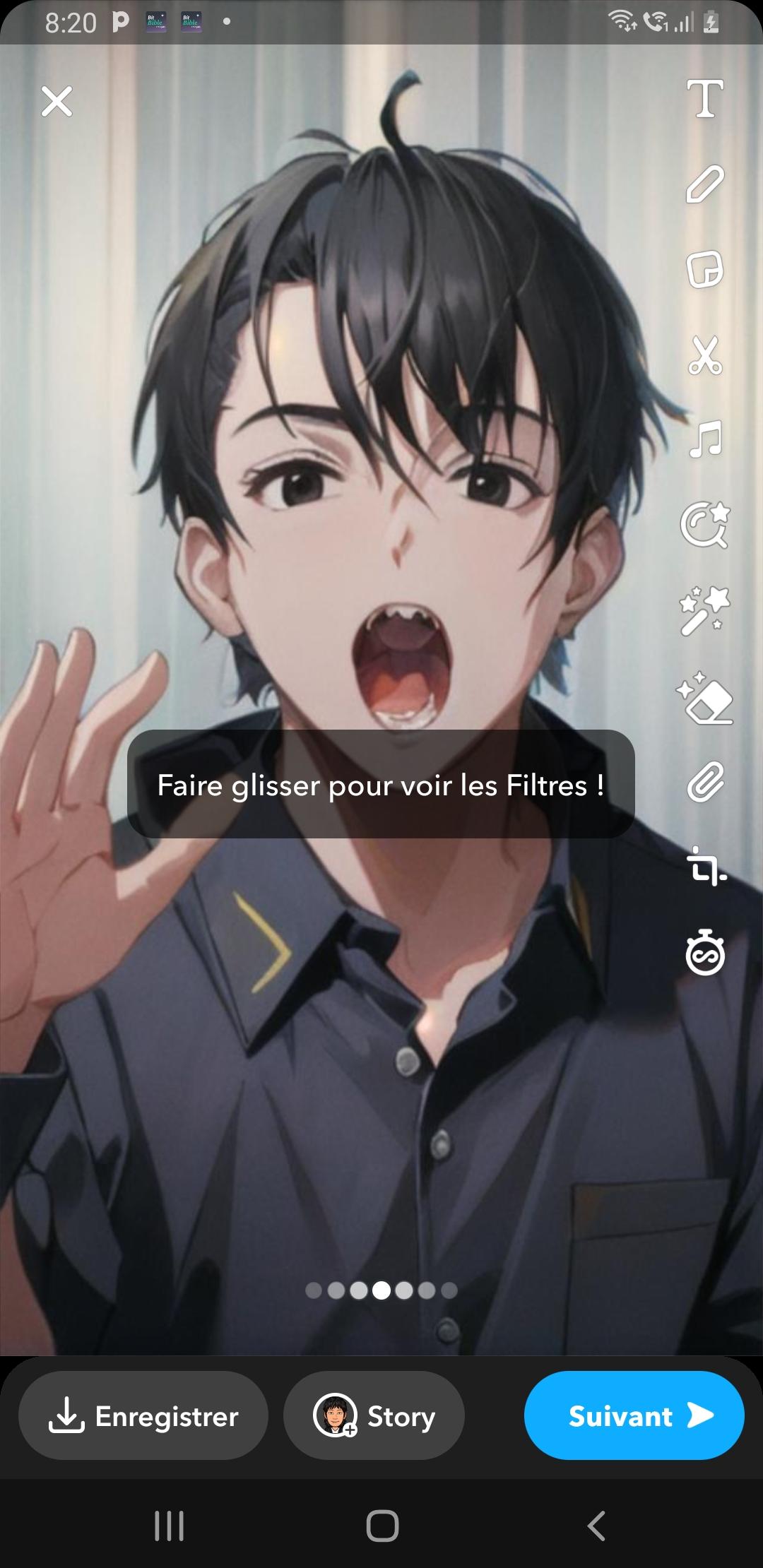Close the snap preview
The image size is (763, 1568).
coord(57,102)
